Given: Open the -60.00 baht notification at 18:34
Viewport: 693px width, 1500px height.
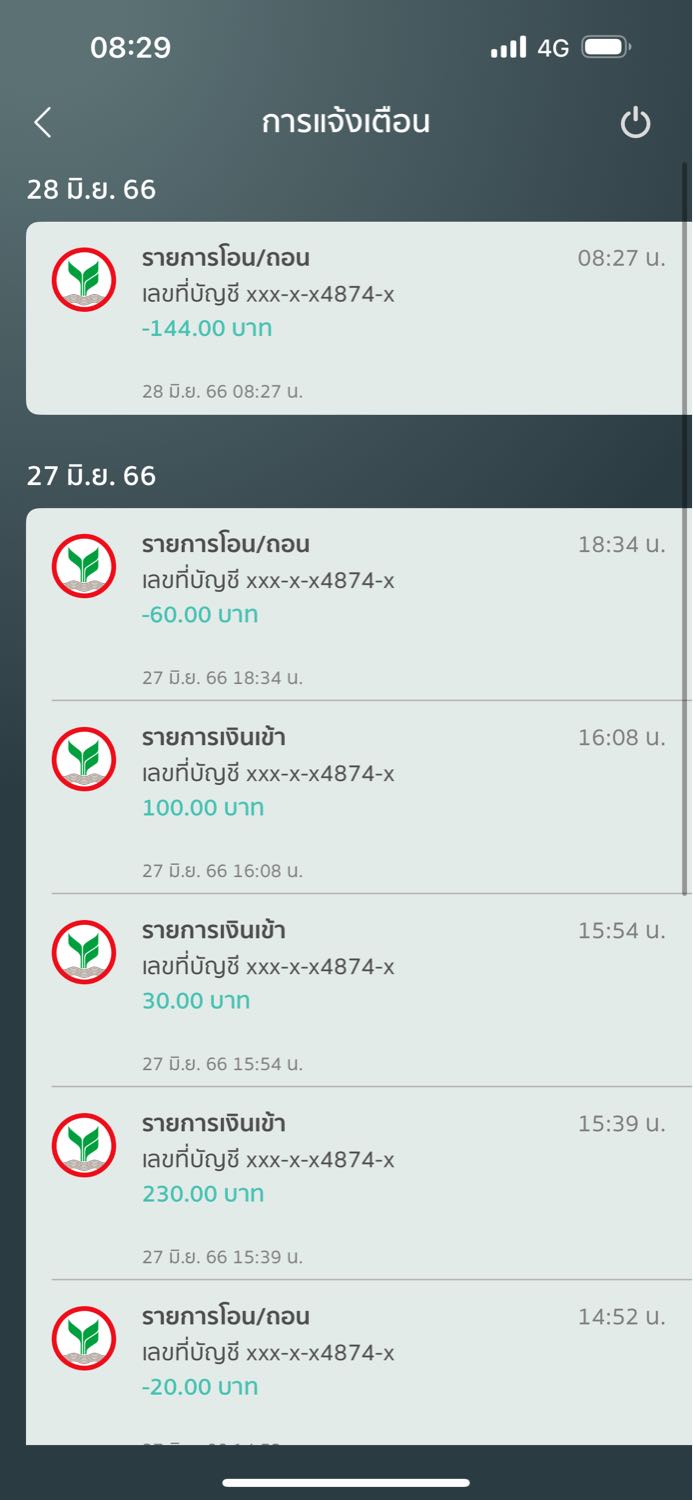Looking at the screenshot, I should (359, 604).
